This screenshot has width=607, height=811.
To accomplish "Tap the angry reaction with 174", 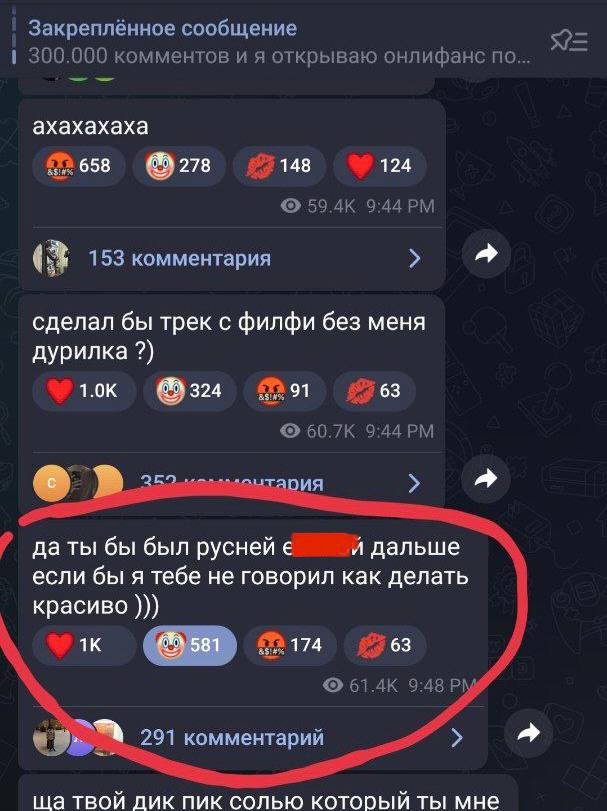I will pyautogui.click(x=290, y=645).
